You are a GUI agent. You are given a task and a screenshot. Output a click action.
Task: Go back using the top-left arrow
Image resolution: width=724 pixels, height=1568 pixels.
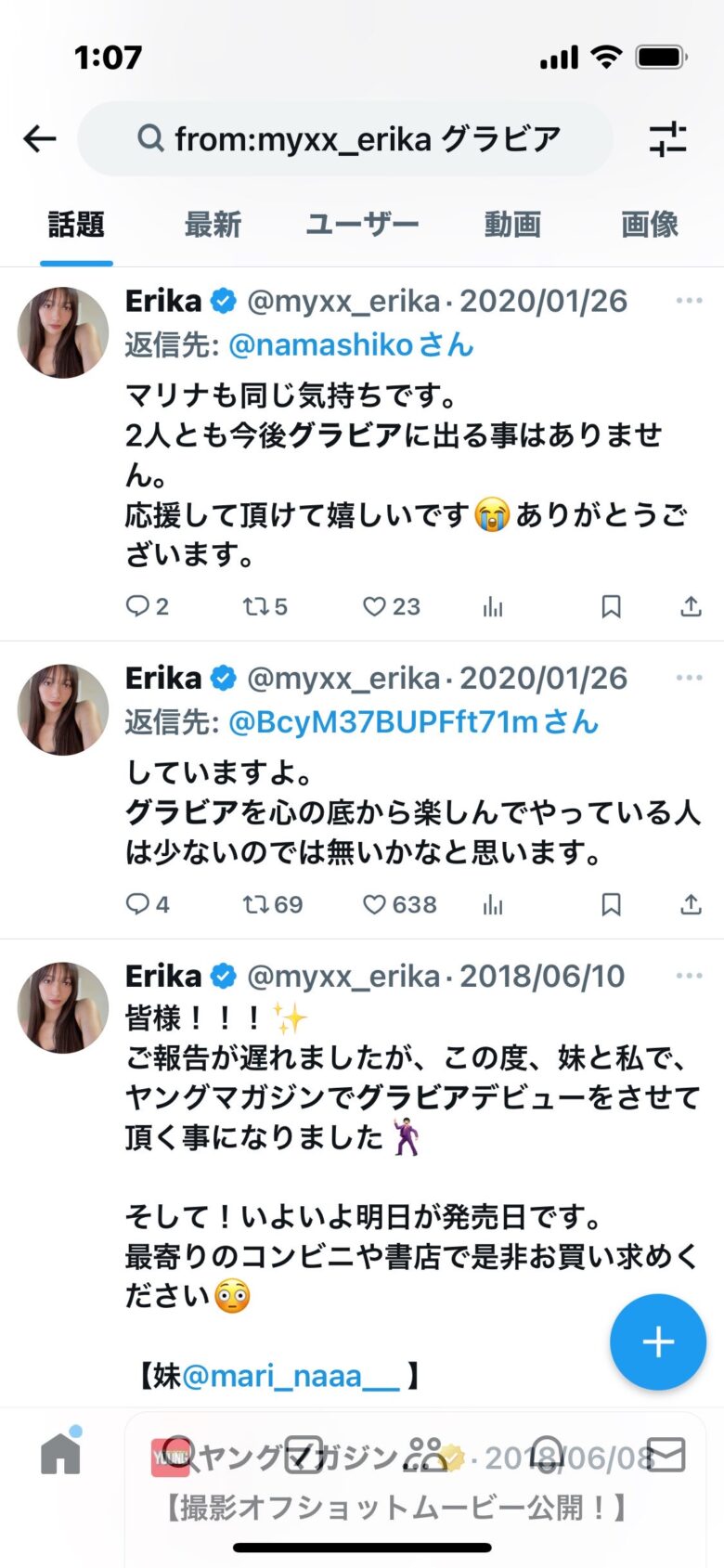[x=40, y=139]
